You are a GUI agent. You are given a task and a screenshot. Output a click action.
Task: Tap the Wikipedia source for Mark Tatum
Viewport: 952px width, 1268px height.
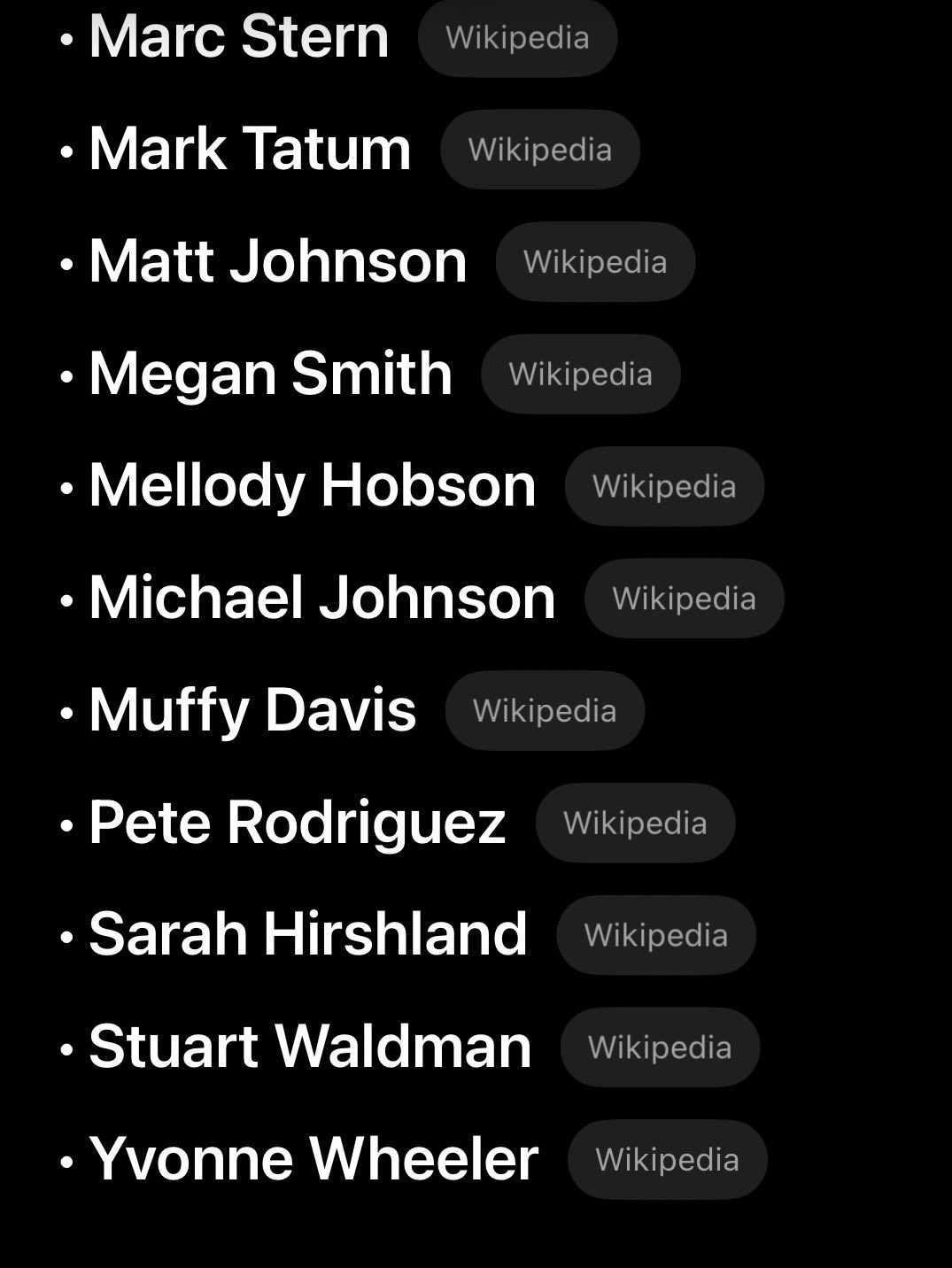(x=539, y=150)
